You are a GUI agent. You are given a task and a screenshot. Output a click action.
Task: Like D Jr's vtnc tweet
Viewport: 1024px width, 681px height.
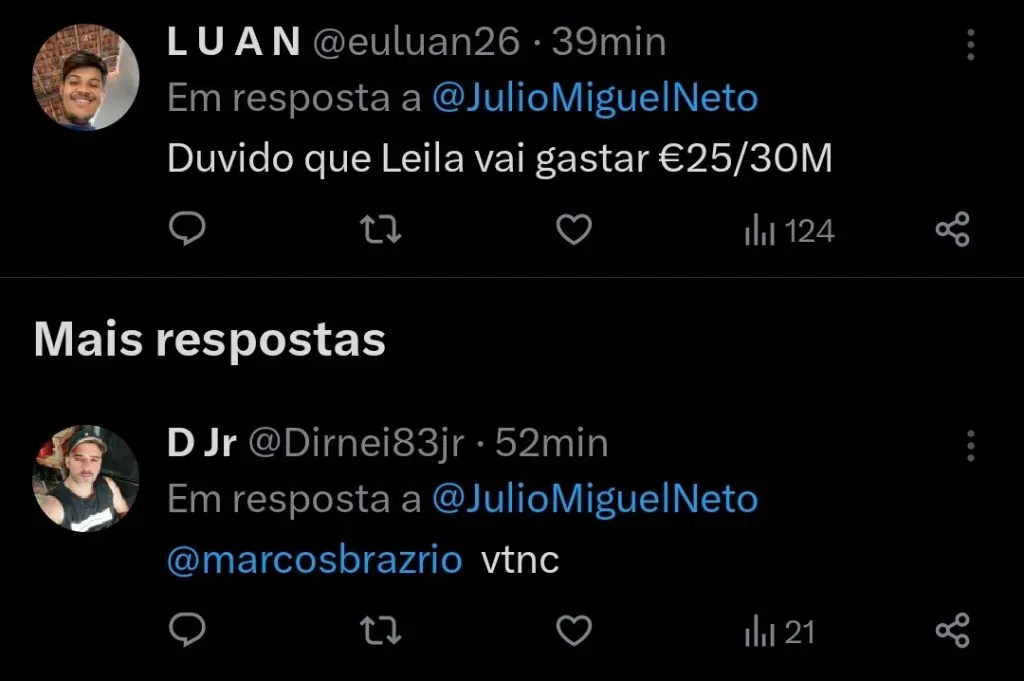(x=573, y=631)
